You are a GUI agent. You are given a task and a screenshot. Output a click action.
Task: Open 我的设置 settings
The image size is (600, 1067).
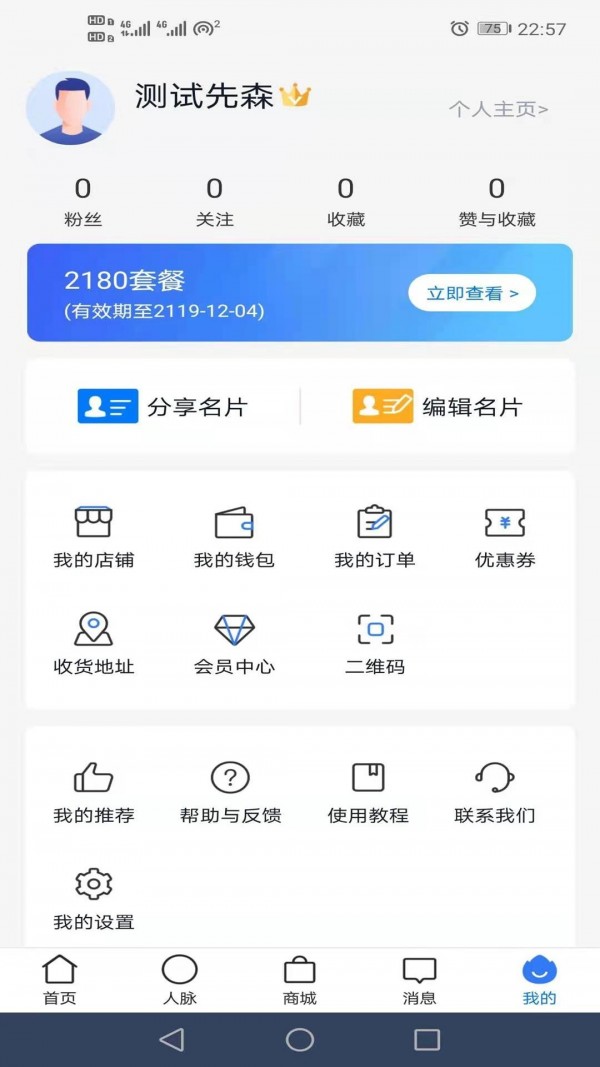tap(93, 898)
